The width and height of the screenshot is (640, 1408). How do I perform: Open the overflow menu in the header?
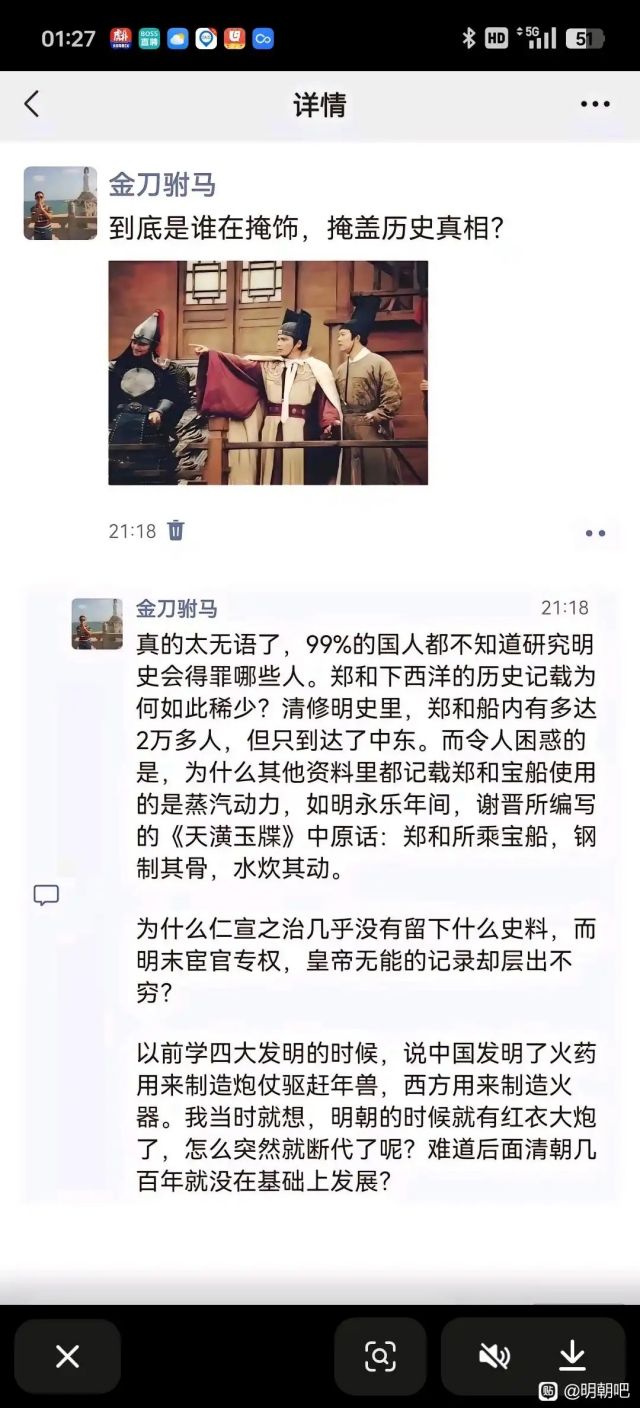pyautogui.click(x=595, y=104)
